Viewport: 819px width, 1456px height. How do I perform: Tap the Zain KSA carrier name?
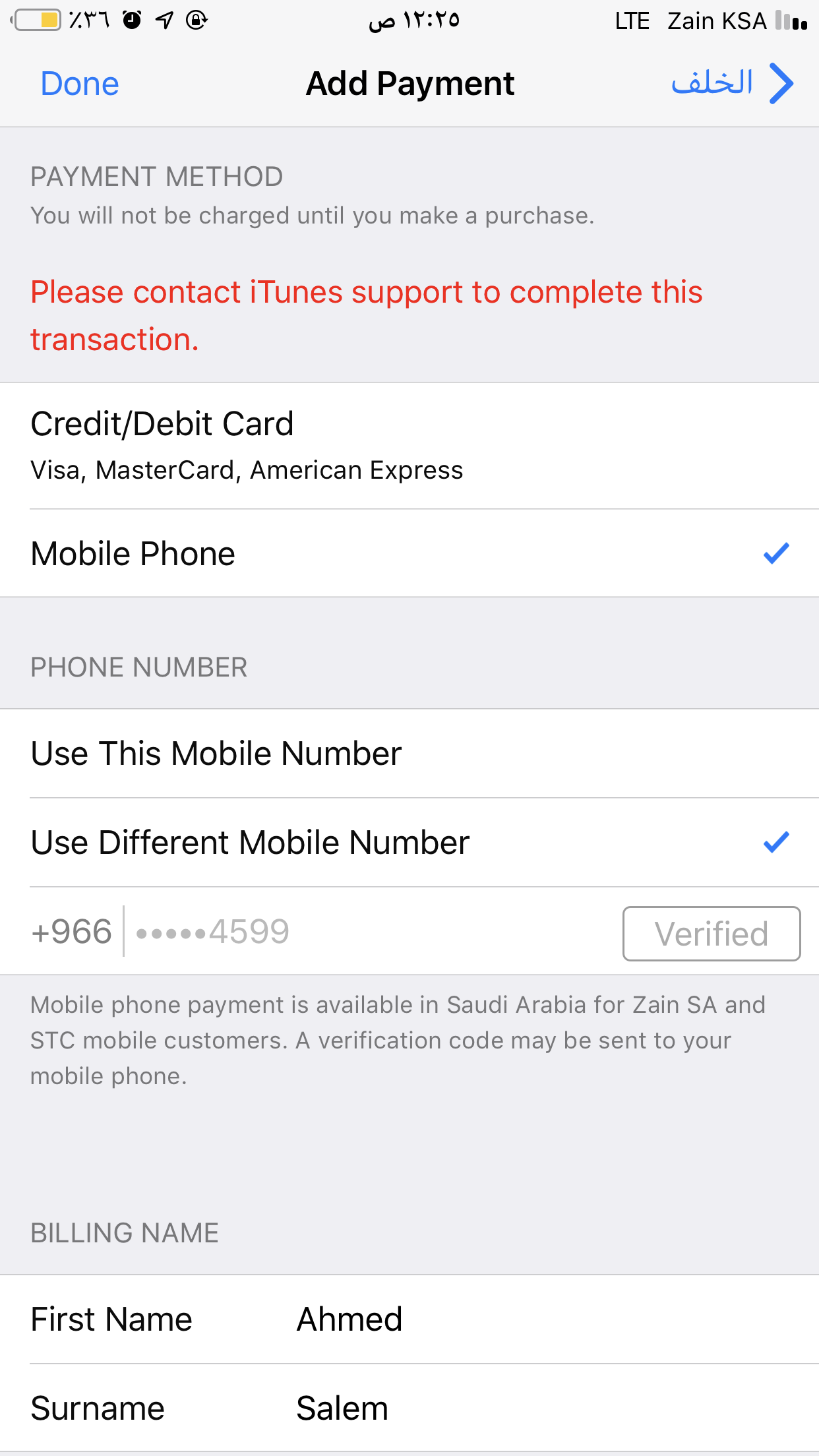(x=715, y=20)
